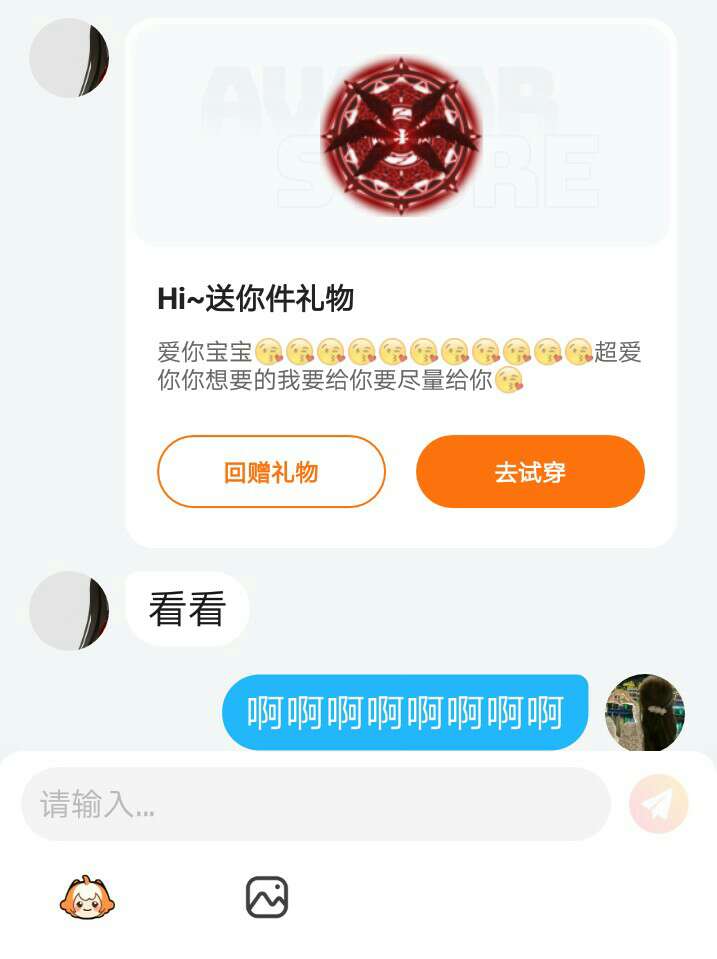
Task: Open my own avatar beside 啊啊啊 message
Action: [645, 712]
